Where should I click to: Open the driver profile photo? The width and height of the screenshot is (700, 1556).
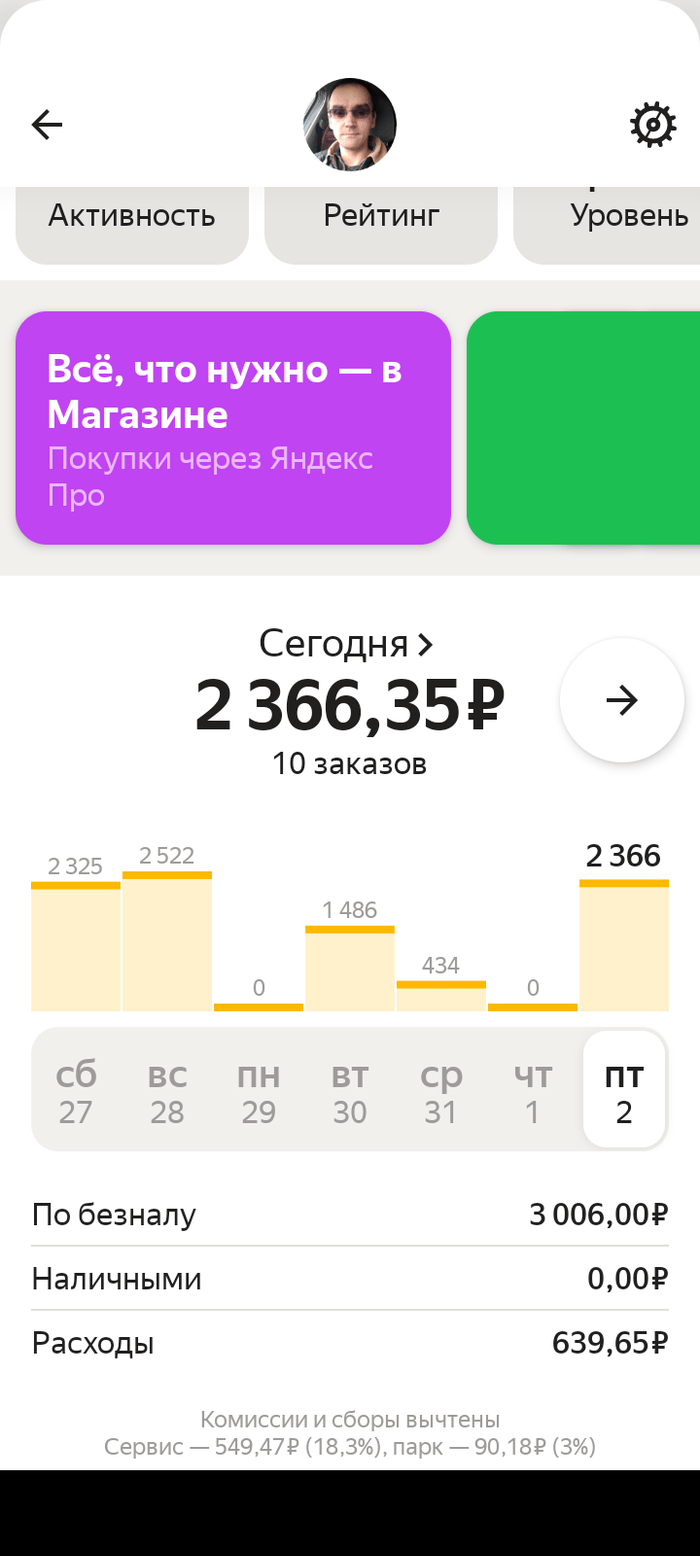pos(350,125)
